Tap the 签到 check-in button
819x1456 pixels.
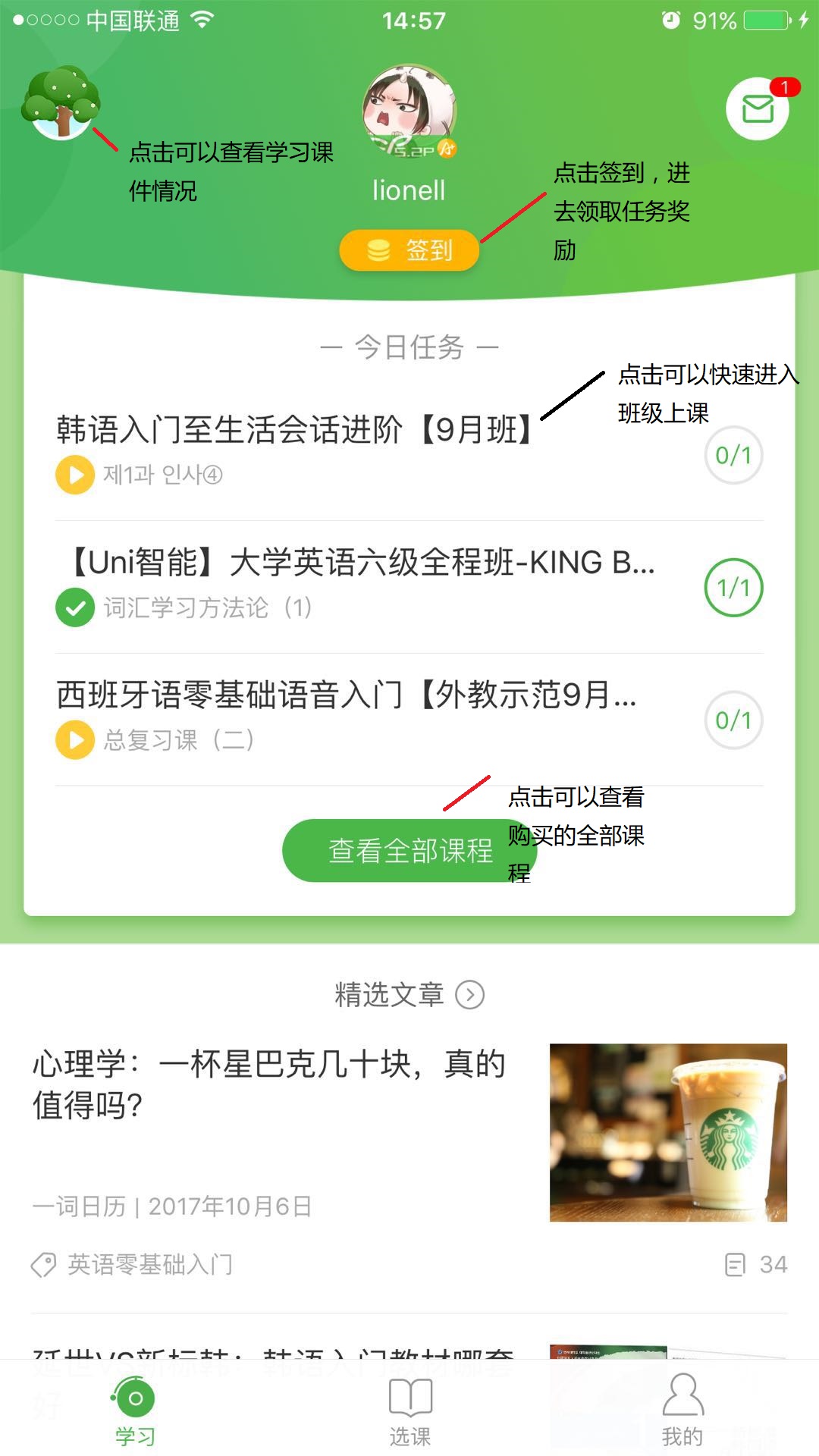pyautogui.click(x=409, y=250)
